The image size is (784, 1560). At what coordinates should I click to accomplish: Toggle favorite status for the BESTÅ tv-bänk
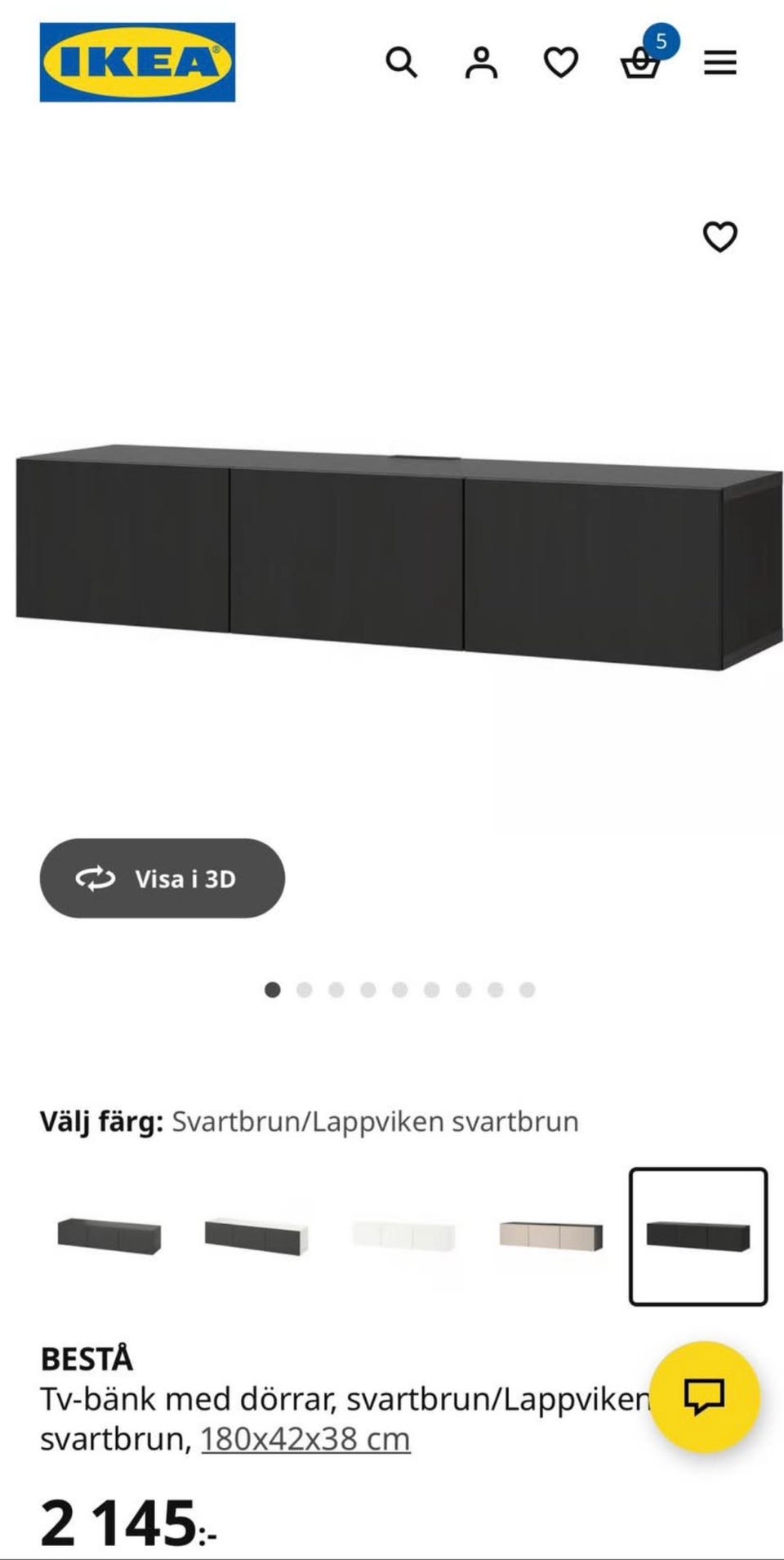point(719,239)
